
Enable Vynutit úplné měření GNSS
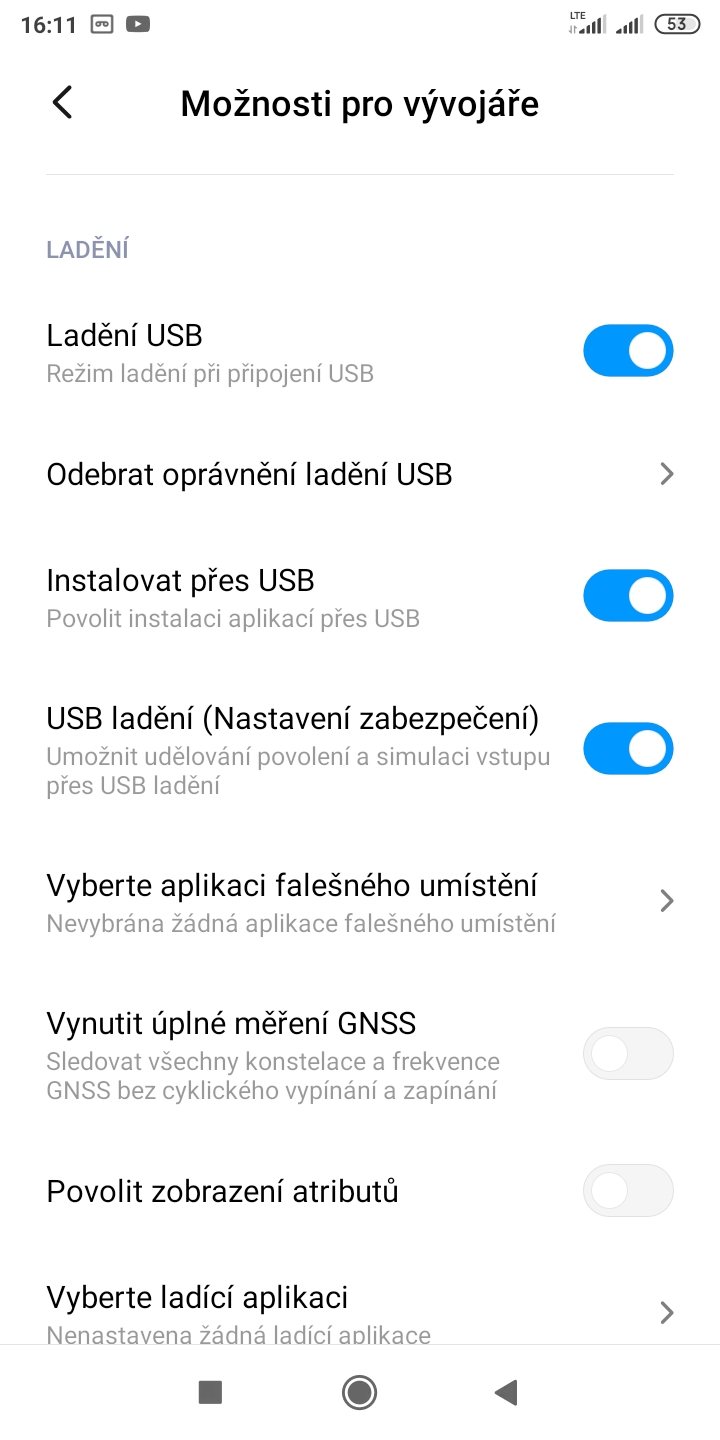click(x=628, y=1053)
